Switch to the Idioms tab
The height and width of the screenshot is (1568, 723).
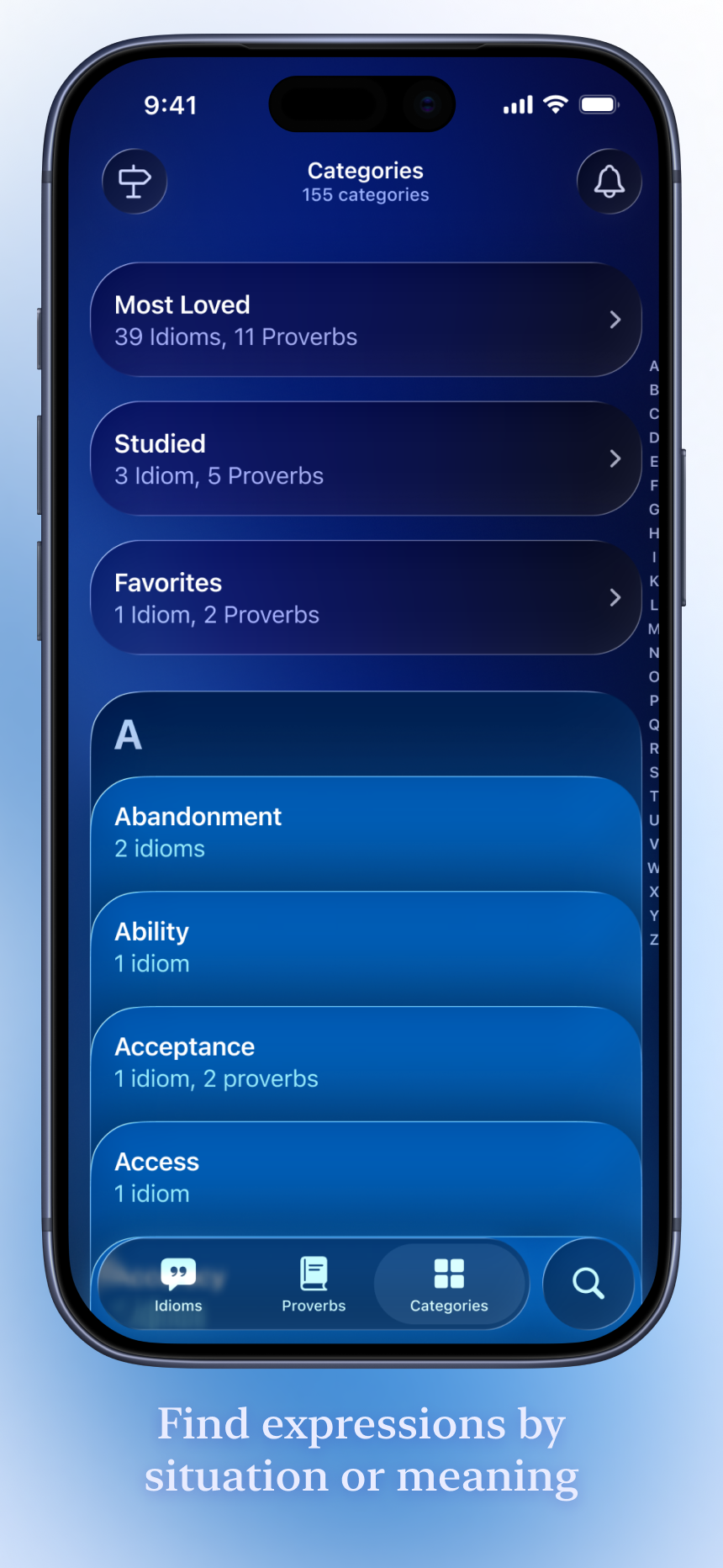point(178,1285)
